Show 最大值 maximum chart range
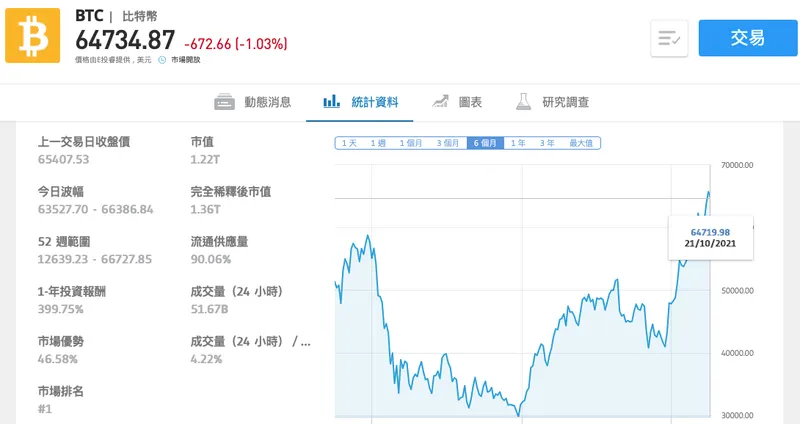Image resolution: width=800 pixels, height=424 pixels. click(581, 143)
